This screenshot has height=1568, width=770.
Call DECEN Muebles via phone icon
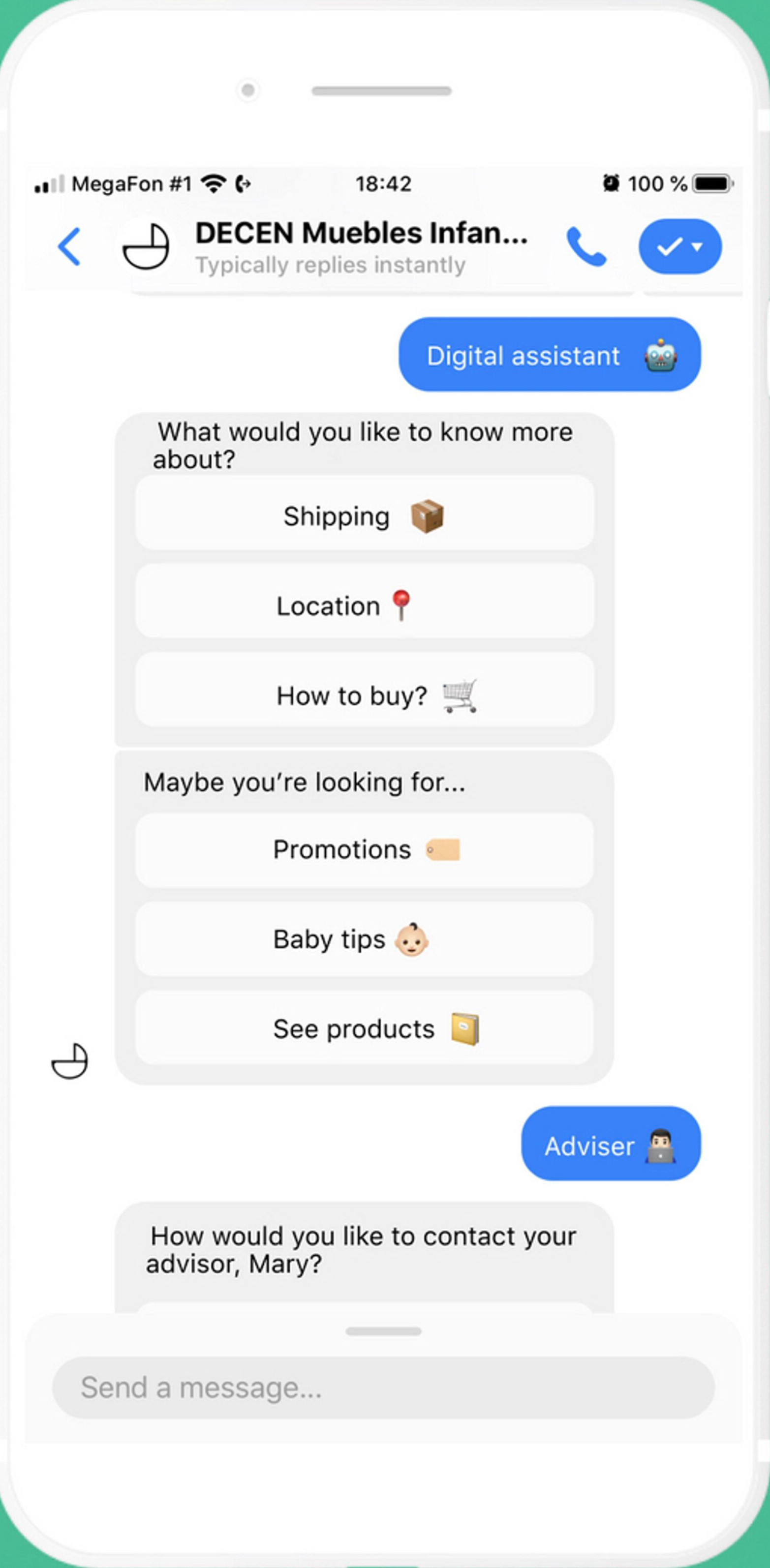pyautogui.click(x=585, y=246)
